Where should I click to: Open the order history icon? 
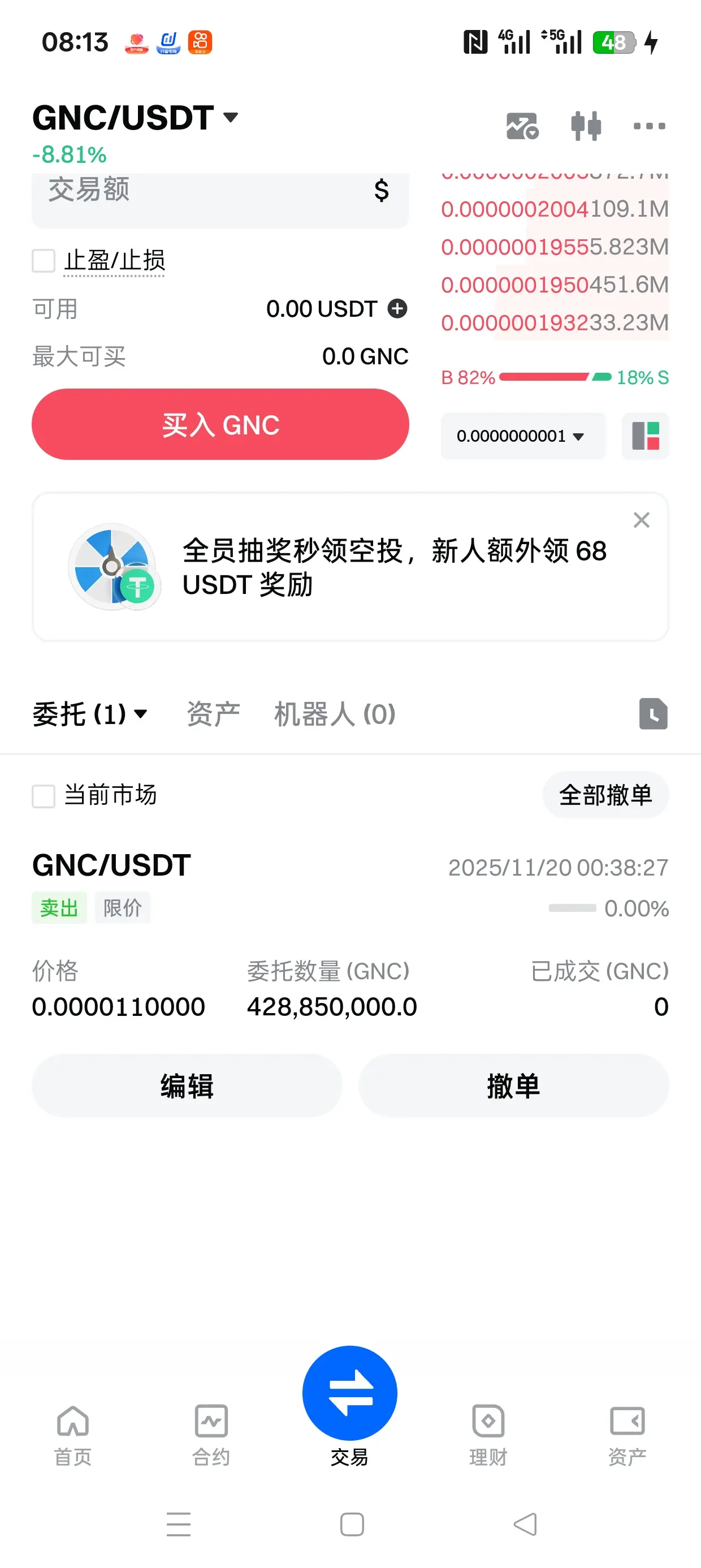point(653,713)
